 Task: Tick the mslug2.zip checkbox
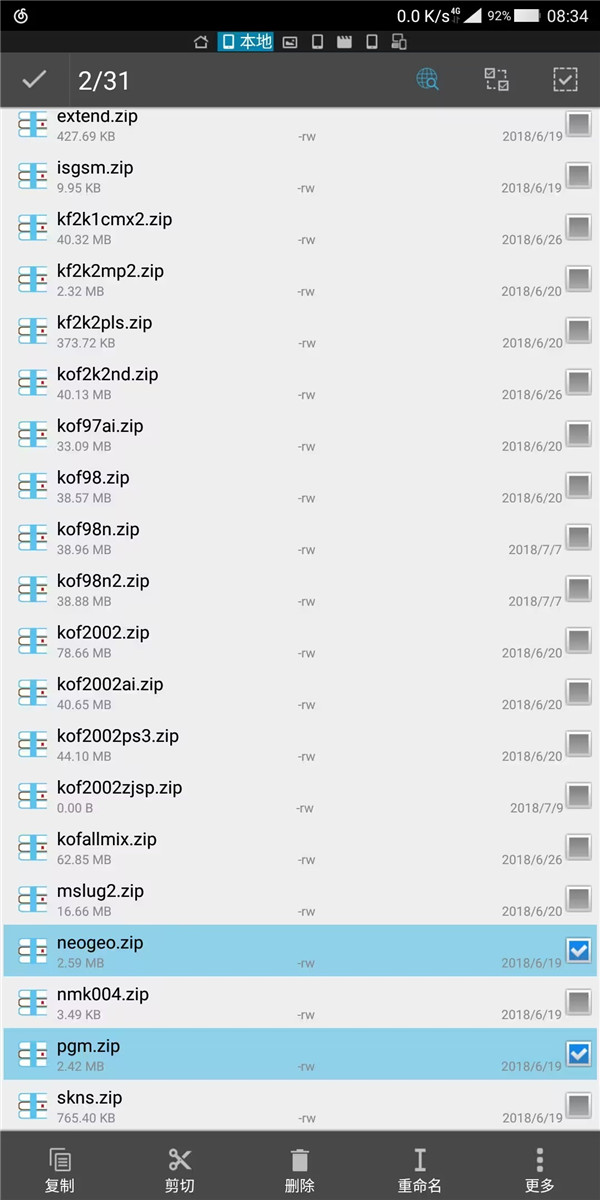click(578, 898)
